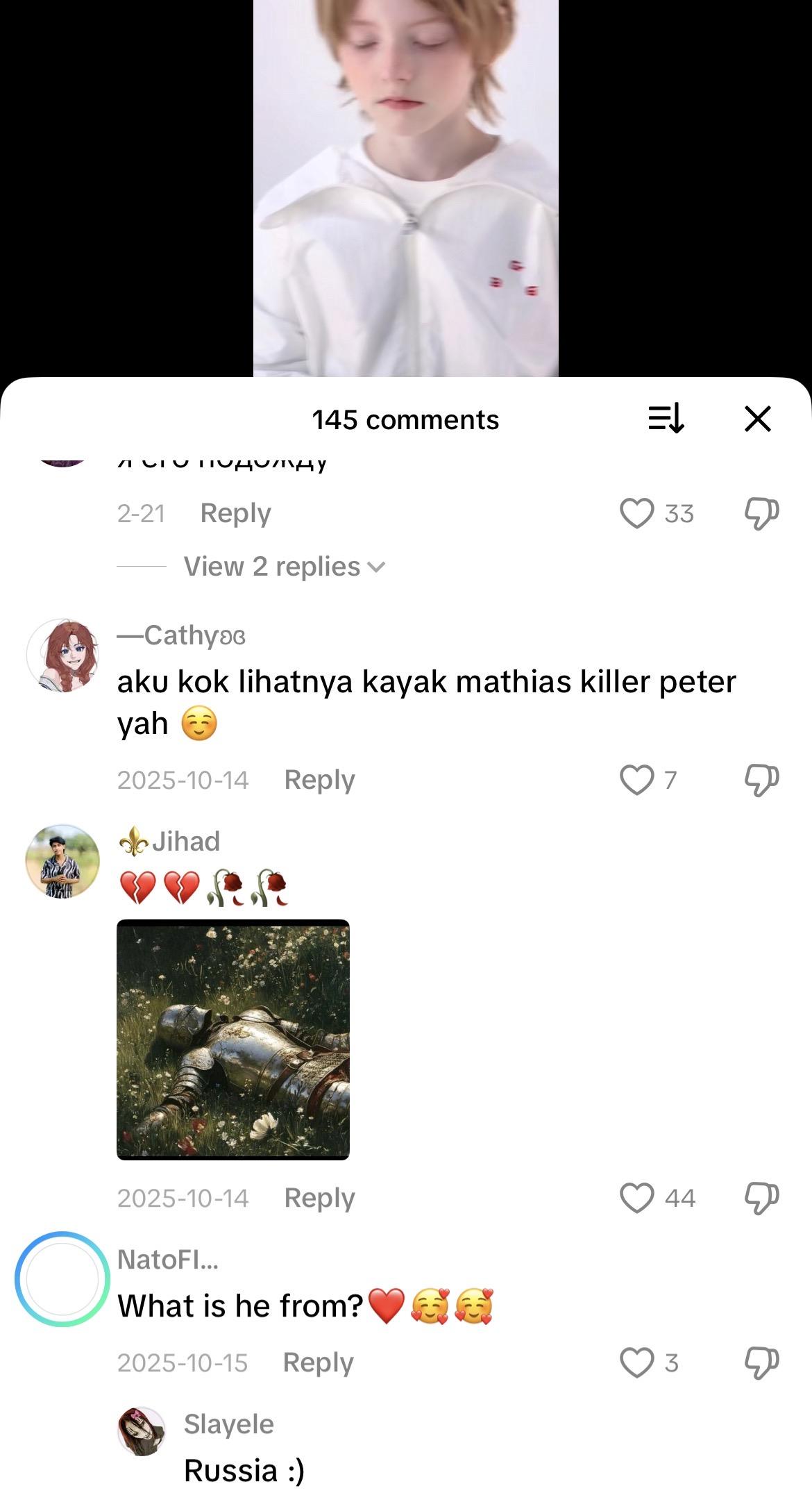Tap the video above the comments
Screen dimensions: 812x1502
(x=405, y=187)
